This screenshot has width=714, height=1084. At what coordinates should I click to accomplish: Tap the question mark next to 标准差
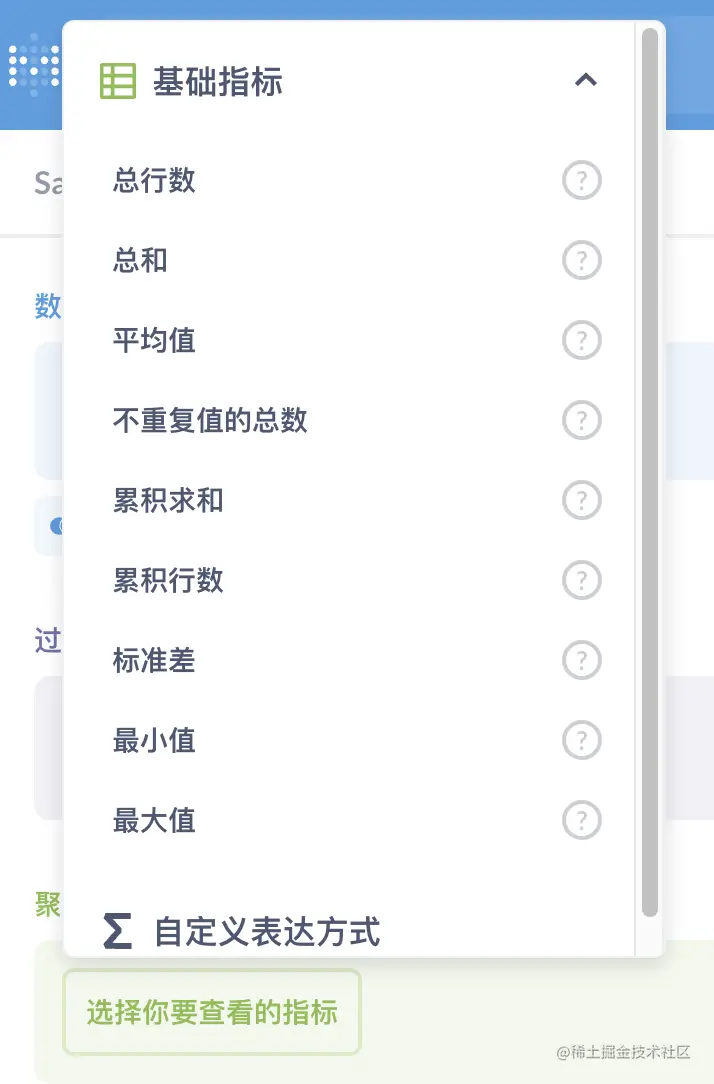pos(582,661)
